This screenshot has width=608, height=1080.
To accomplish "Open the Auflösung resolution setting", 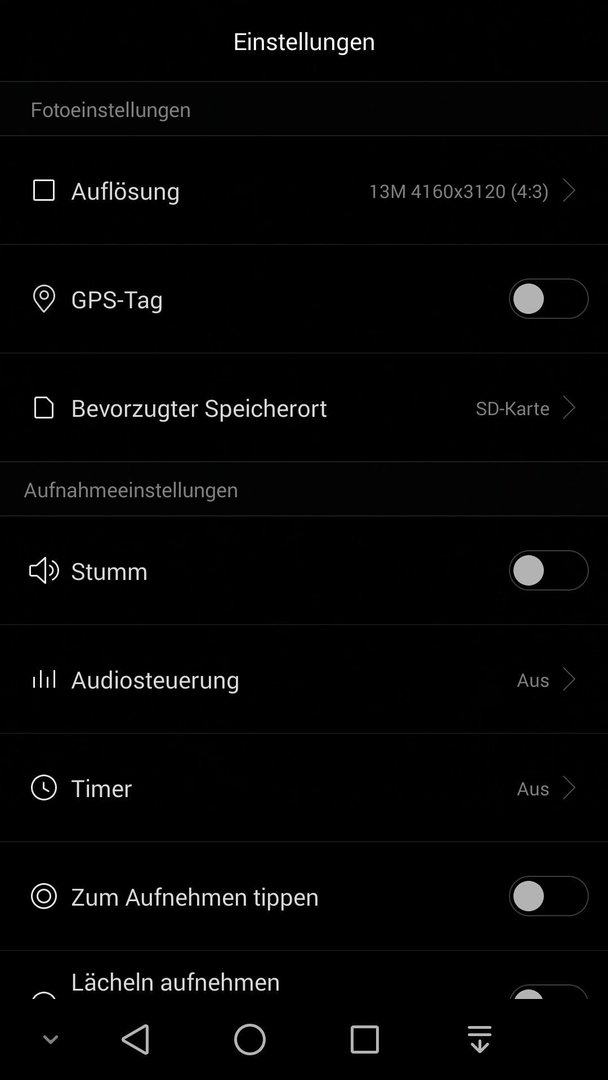I will point(304,191).
